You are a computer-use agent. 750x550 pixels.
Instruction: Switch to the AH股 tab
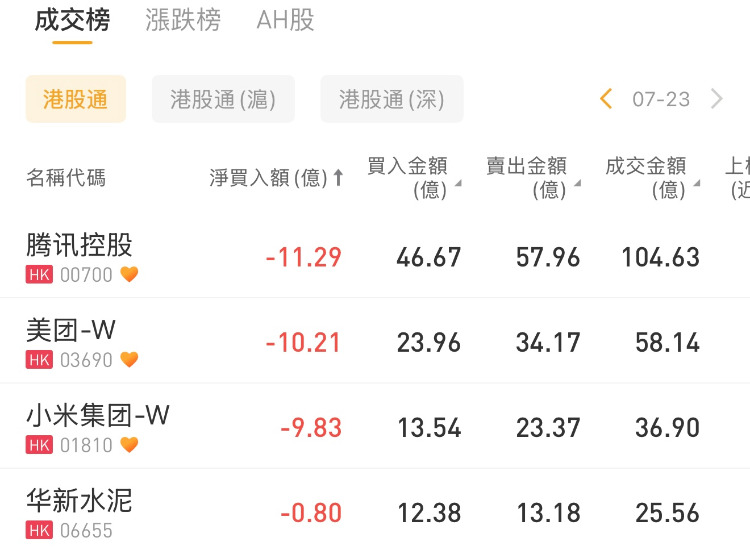click(285, 21)
